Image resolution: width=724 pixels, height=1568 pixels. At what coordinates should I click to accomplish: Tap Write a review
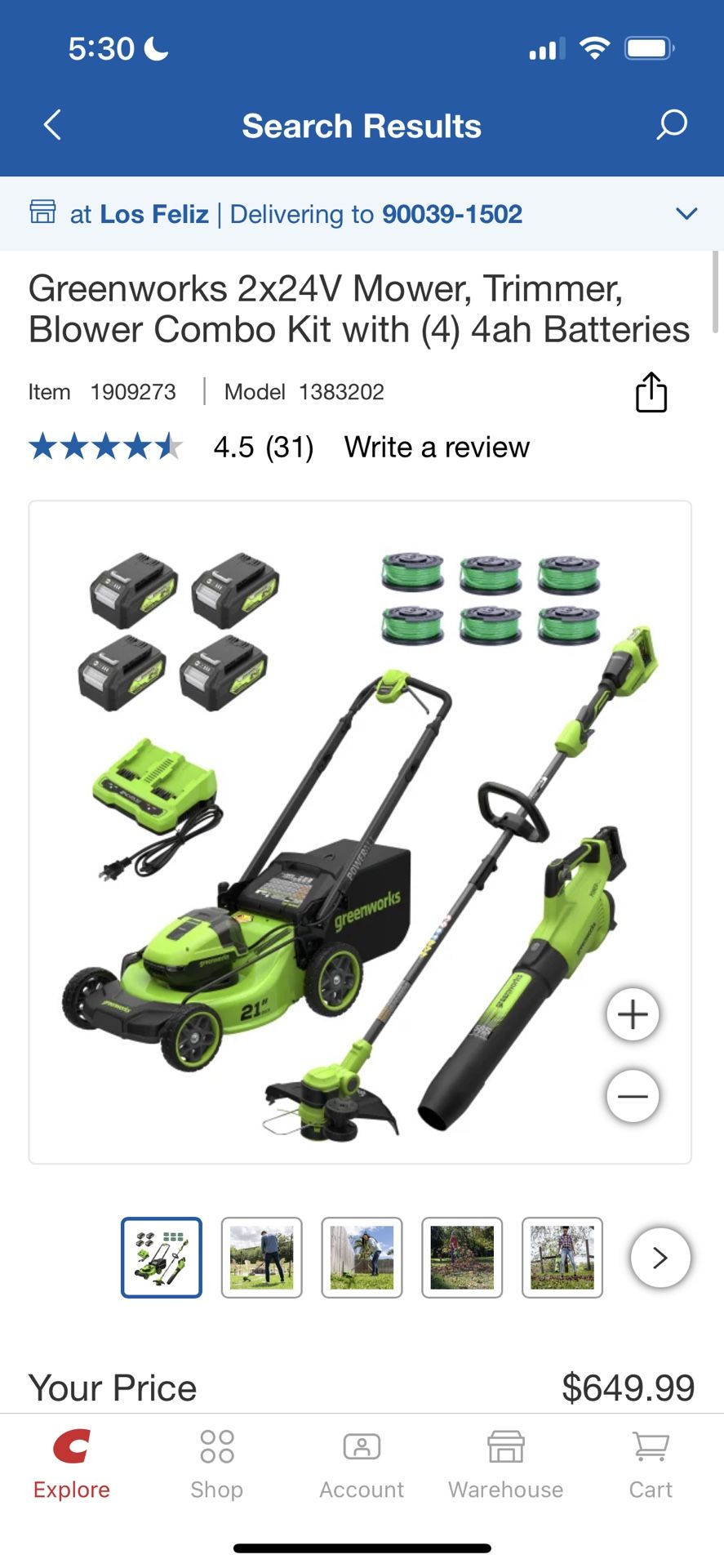436,447
